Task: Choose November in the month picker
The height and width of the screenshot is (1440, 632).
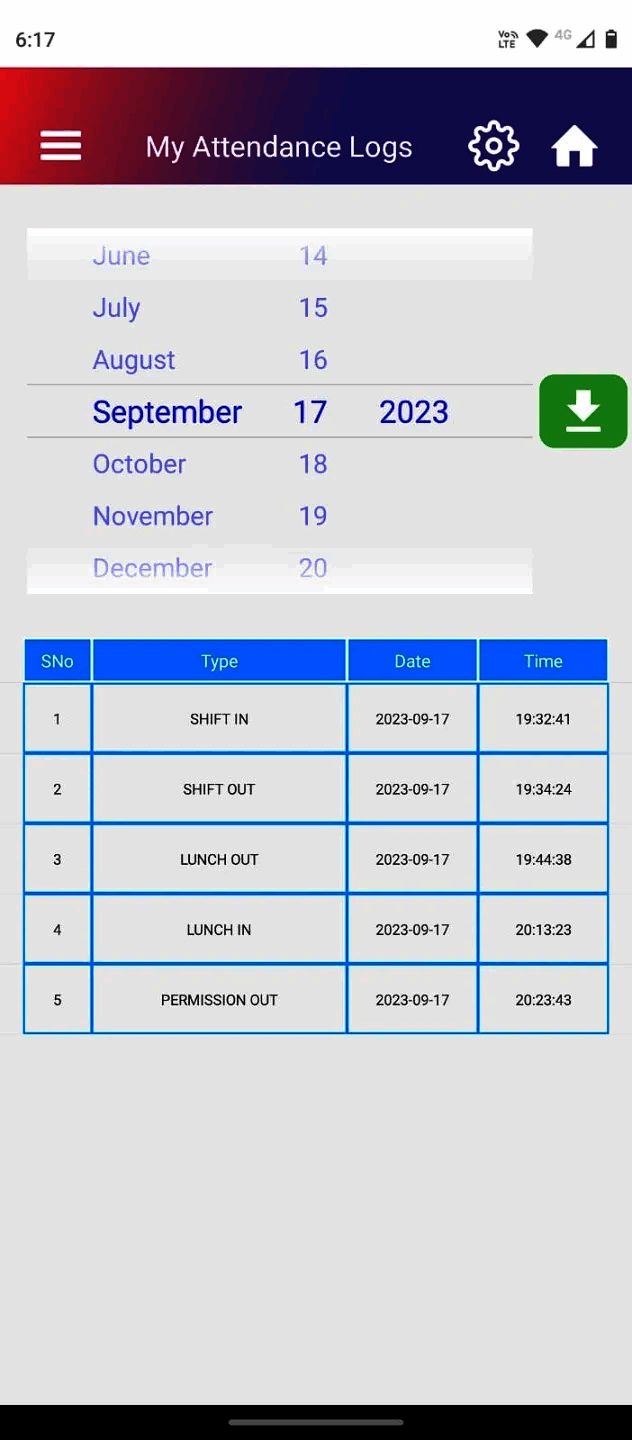Action: (153, 516)
